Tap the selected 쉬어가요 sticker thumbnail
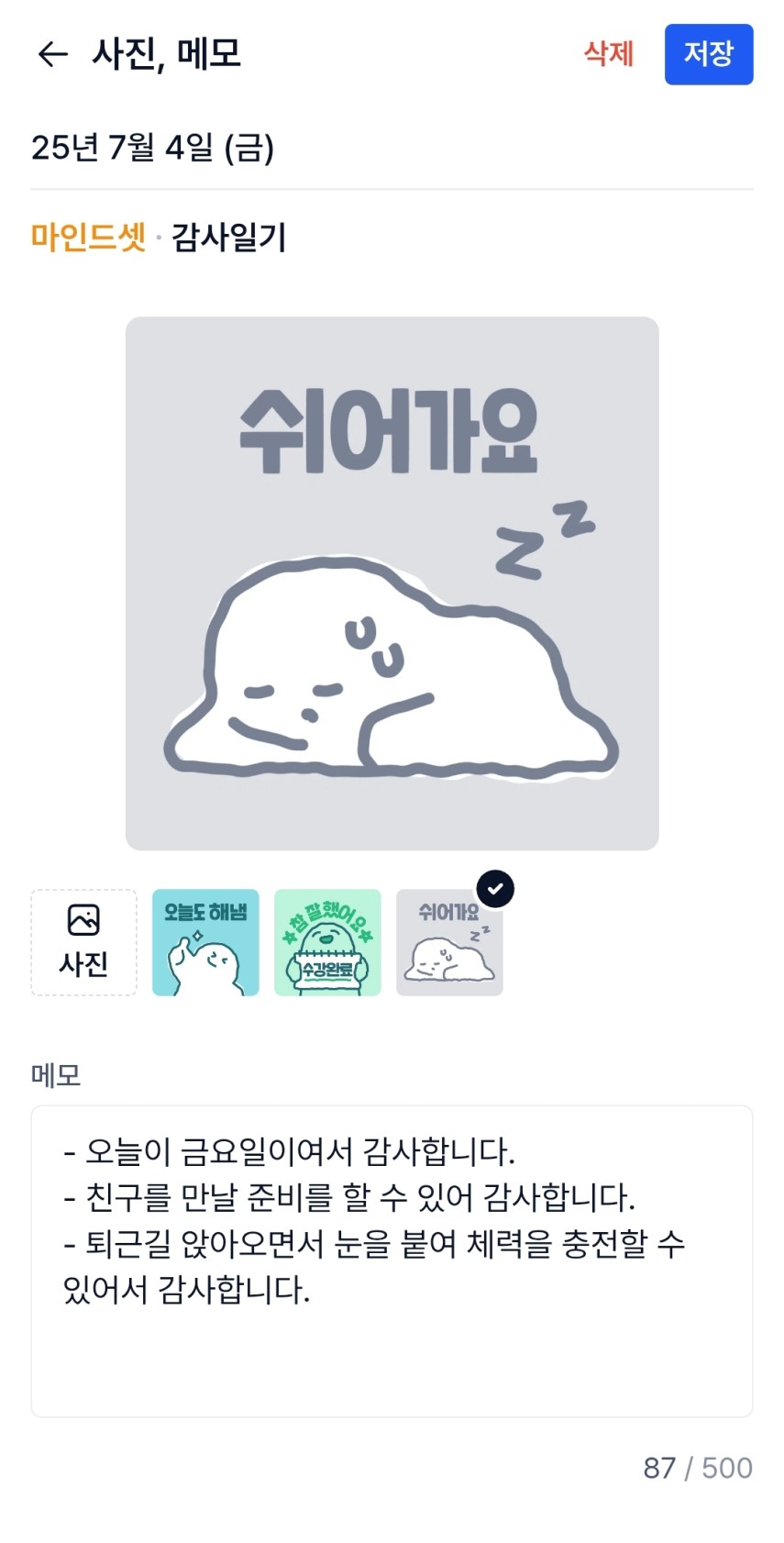Screen dimensions: 784x1543 click(x=449, y=942)
